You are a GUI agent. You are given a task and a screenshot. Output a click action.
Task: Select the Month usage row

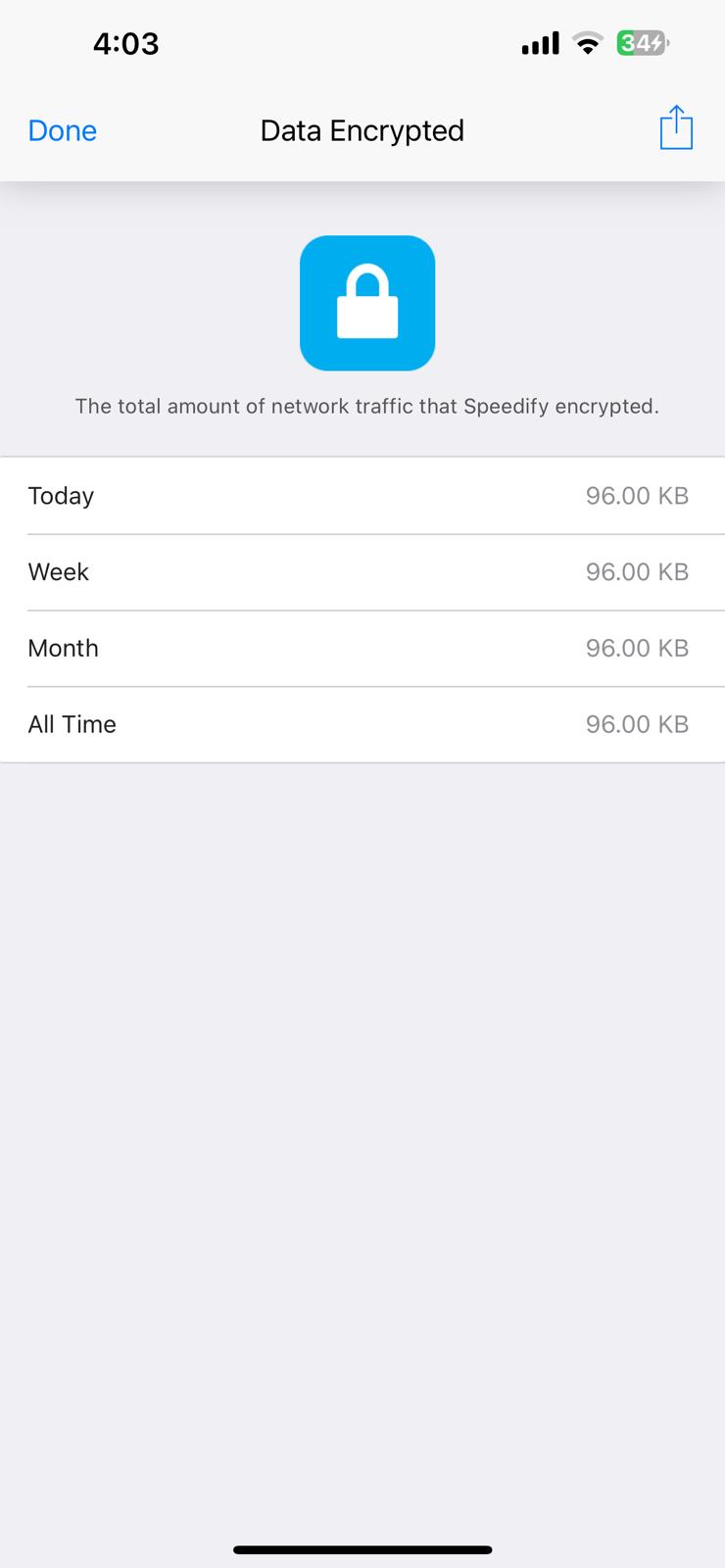[x=362, y=648]
